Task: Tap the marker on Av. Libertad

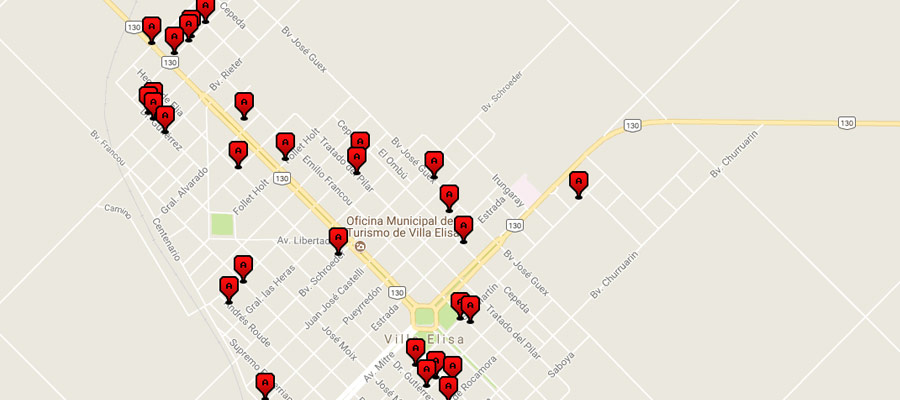Action: [x=338, y=239]
